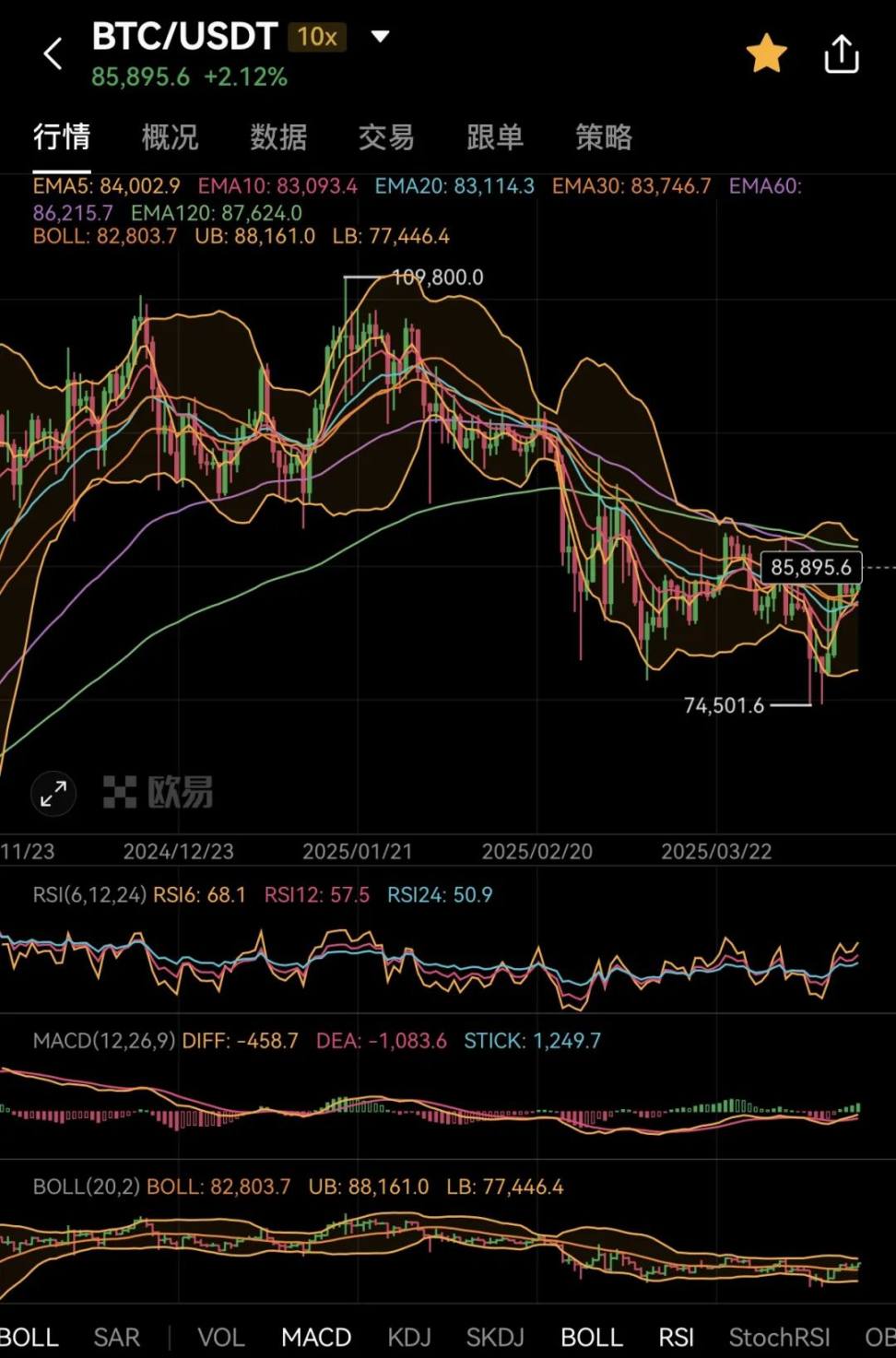Enable the StochRSI indicator

coord(779,1337)
